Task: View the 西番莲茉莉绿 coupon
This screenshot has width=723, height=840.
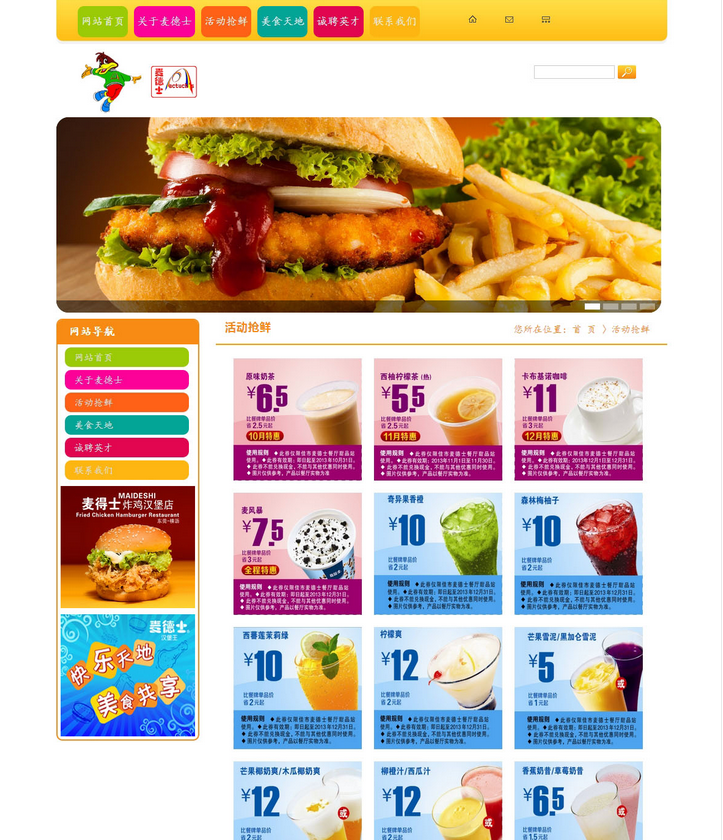Action: (x=297, y=688)
